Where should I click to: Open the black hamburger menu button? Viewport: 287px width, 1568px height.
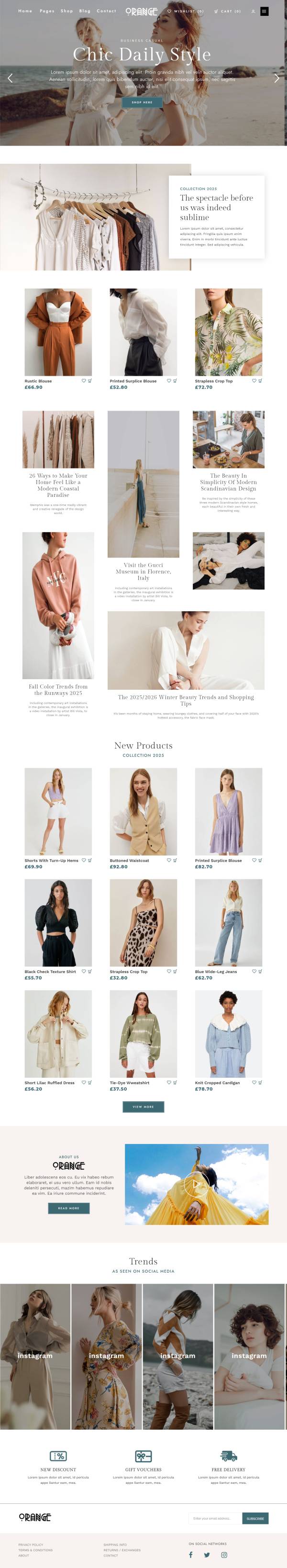tap(264, 11)
